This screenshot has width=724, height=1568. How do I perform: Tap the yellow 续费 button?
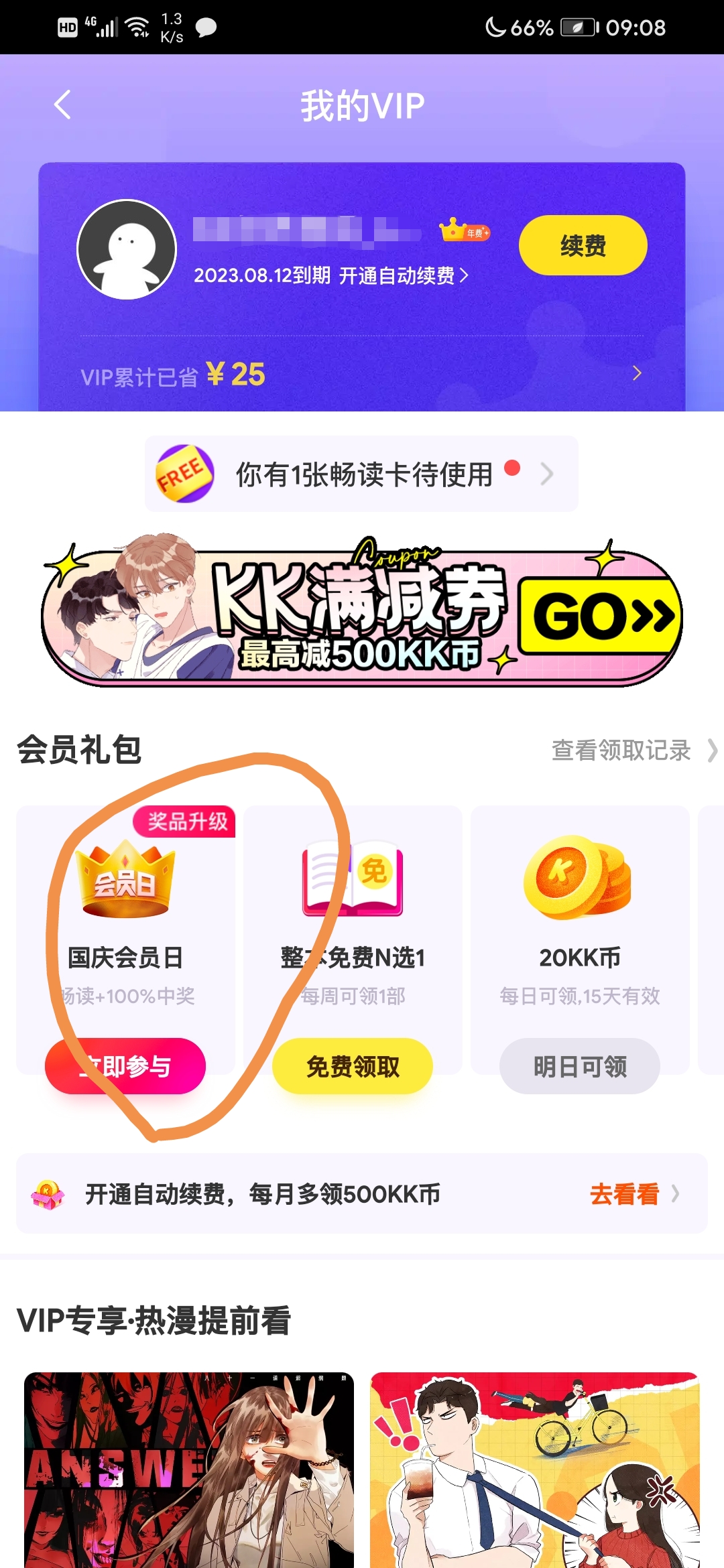[583, 245]
